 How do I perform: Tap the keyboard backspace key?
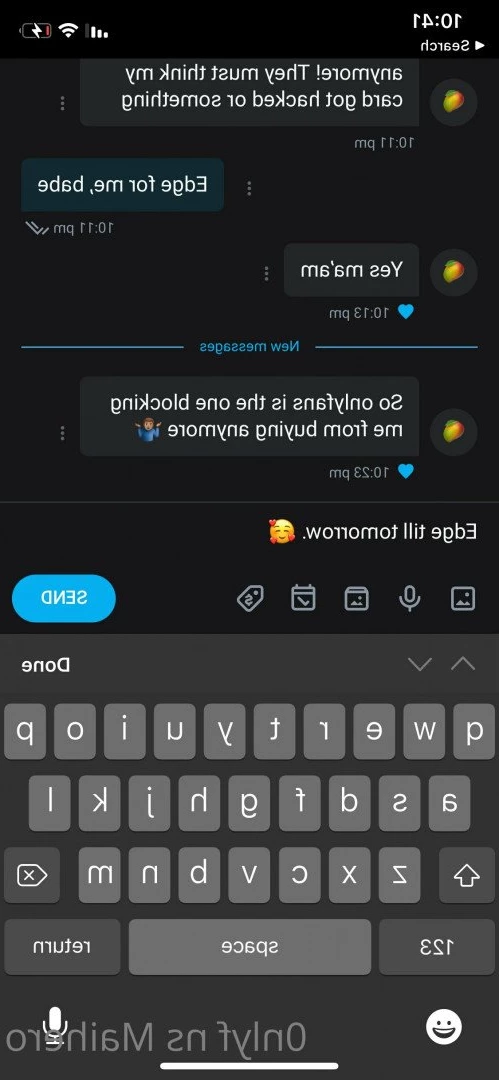pos(32,875)
